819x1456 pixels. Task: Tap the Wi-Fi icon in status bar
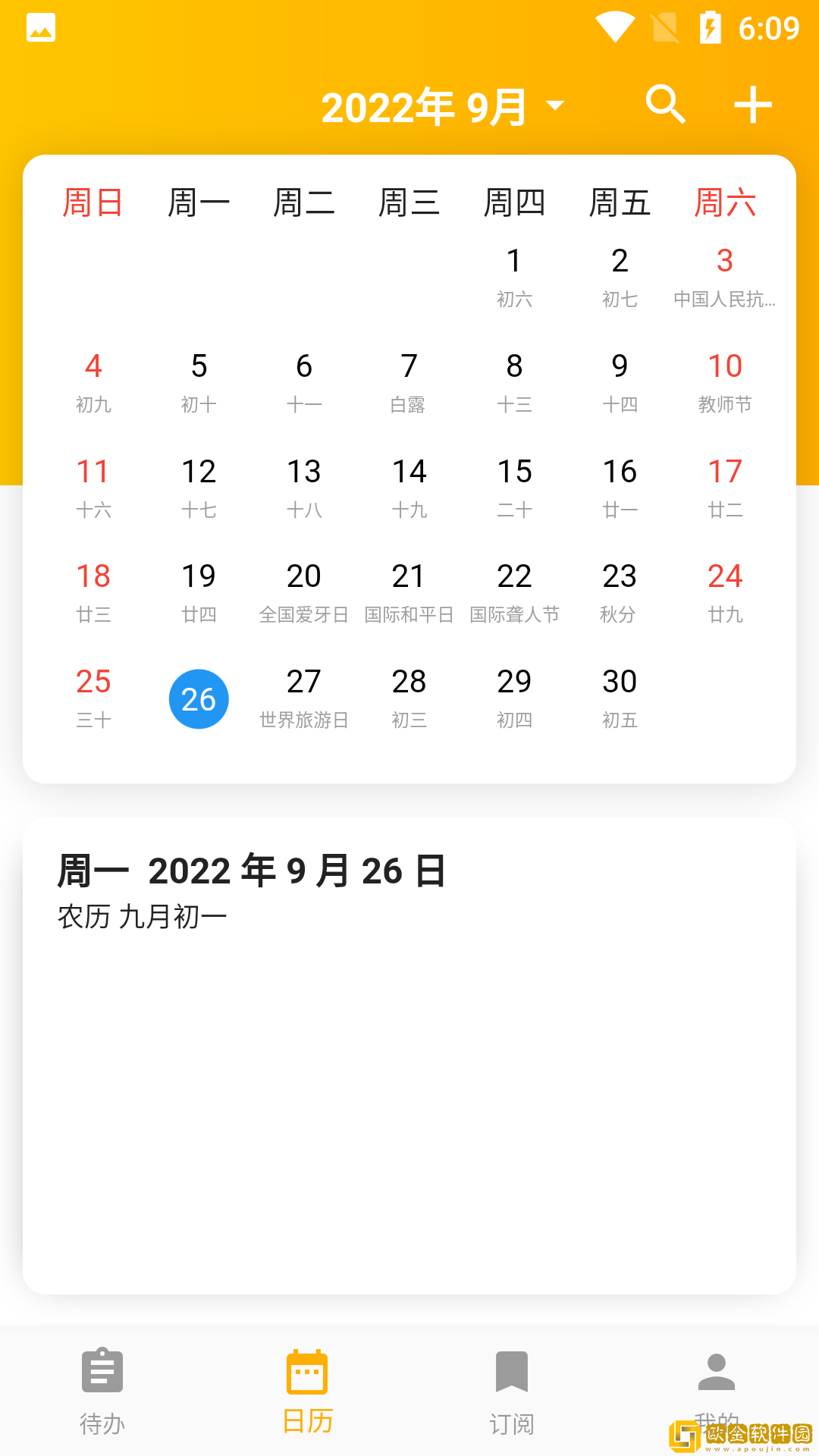(616, 28)
